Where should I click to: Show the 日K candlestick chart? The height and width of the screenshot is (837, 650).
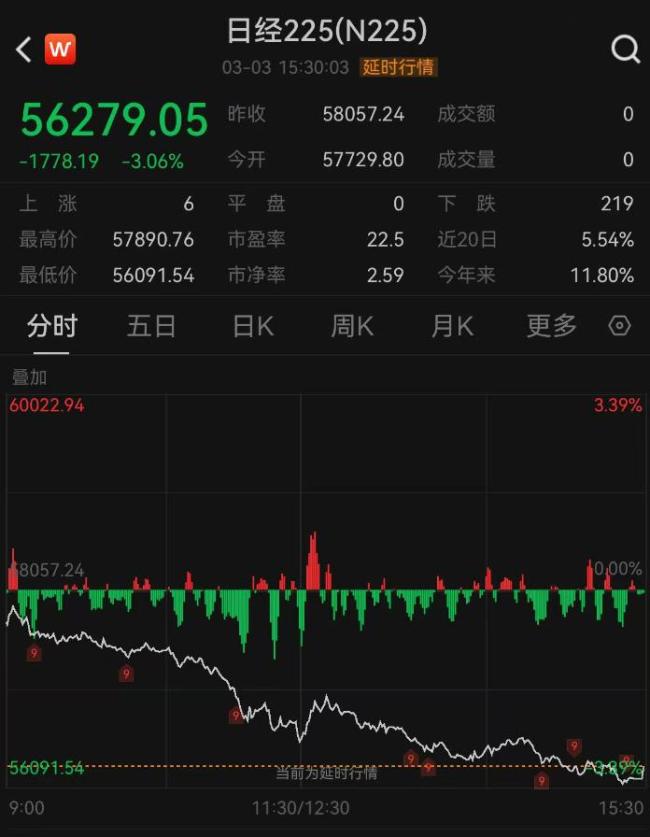(252, 326)
